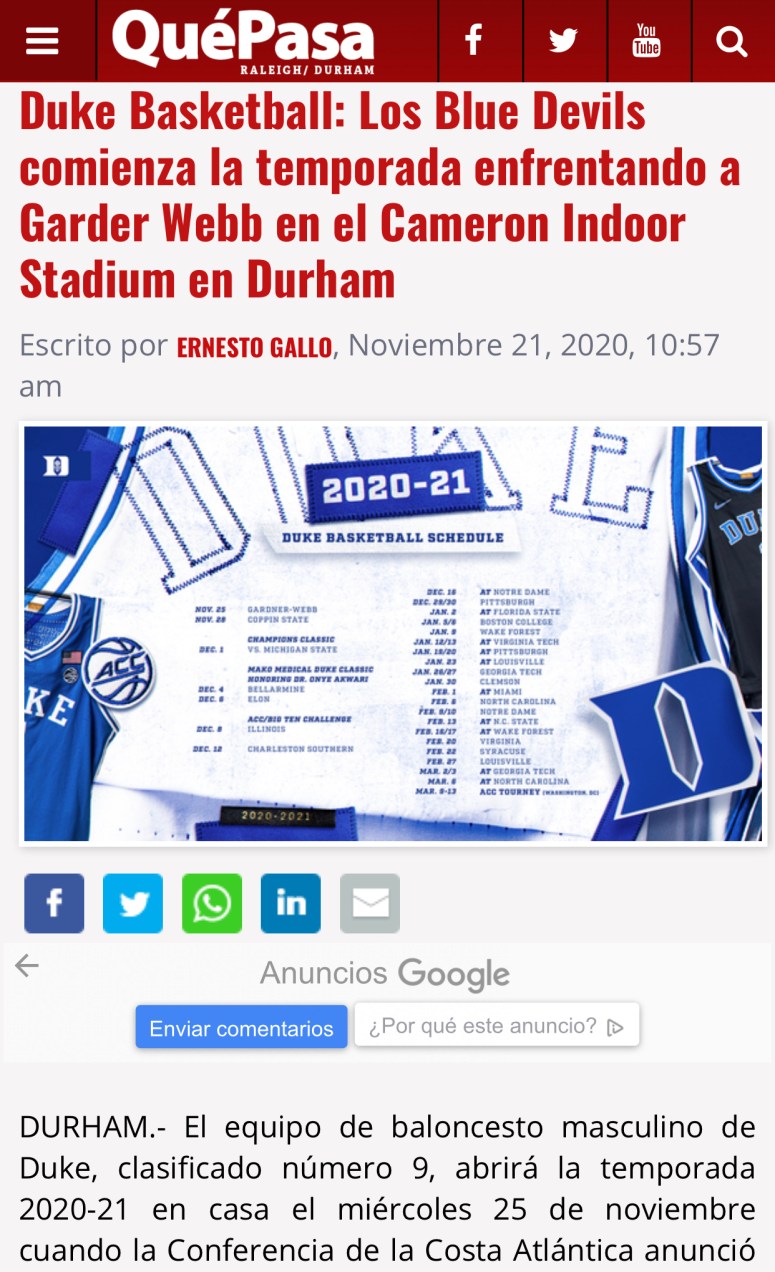Open the site search
Screen dimensions: 775x1272
click(x=732, y=41)
